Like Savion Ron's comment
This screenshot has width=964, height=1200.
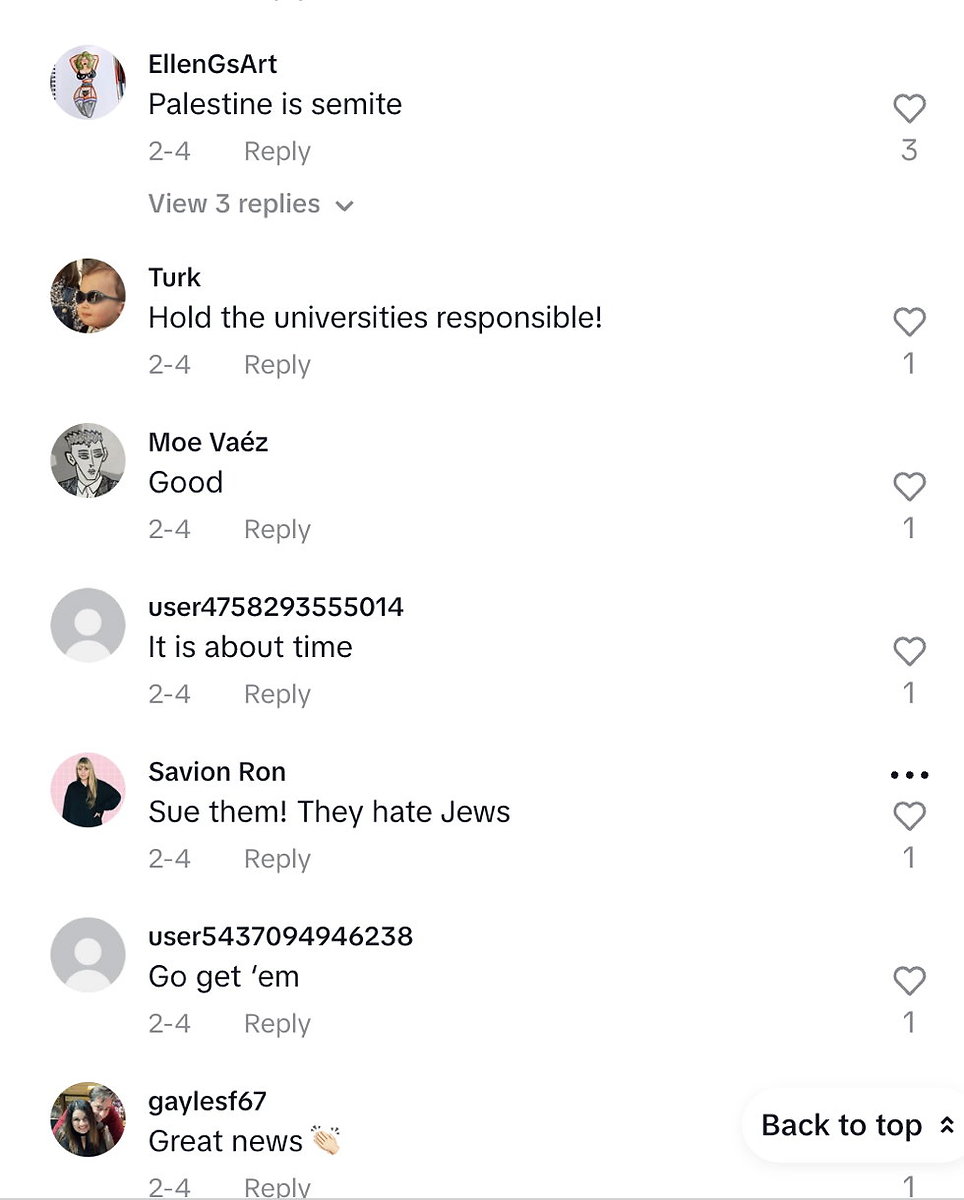(x=909, y=817)
